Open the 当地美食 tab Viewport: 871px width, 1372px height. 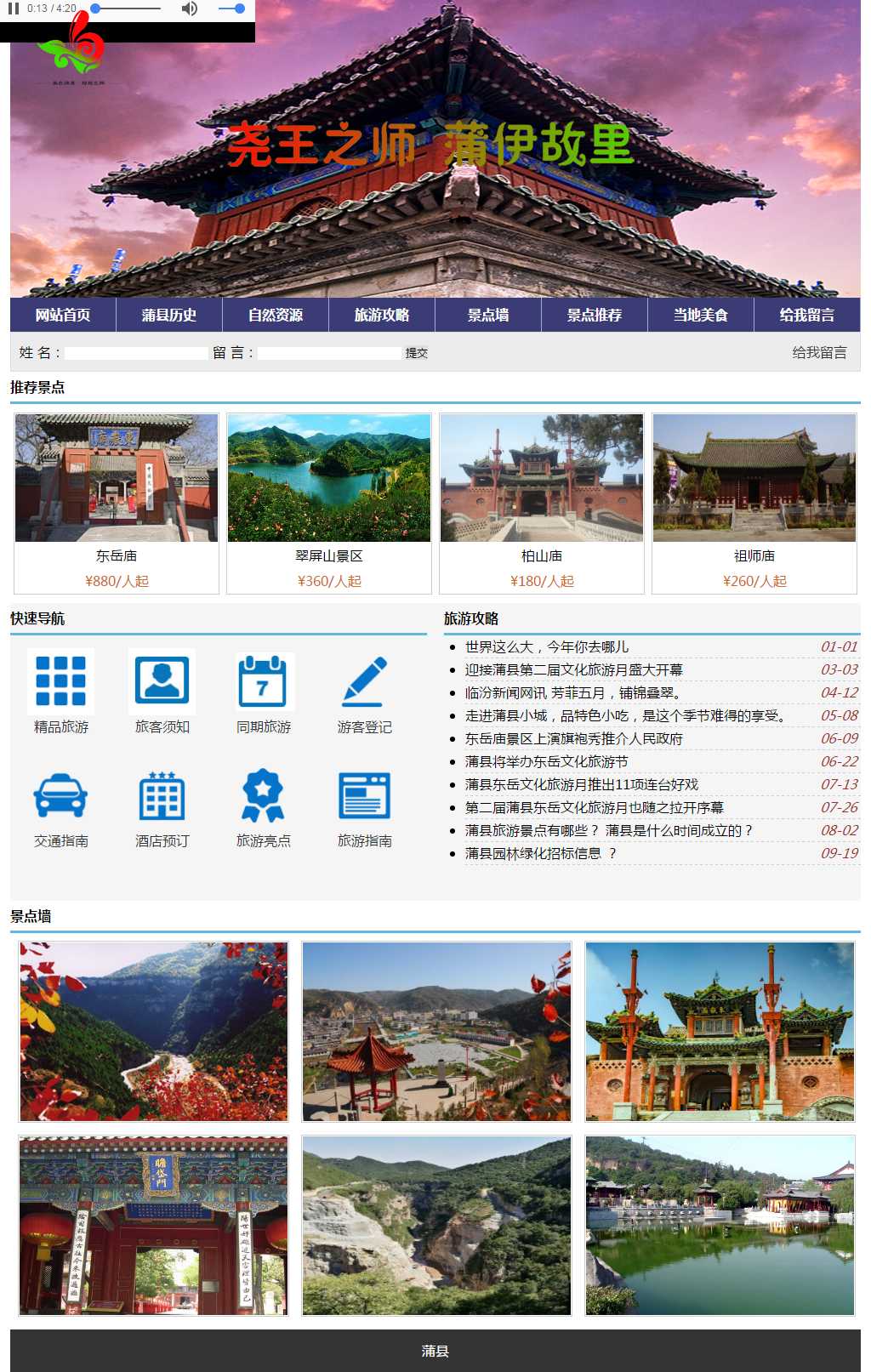point(700,315)
